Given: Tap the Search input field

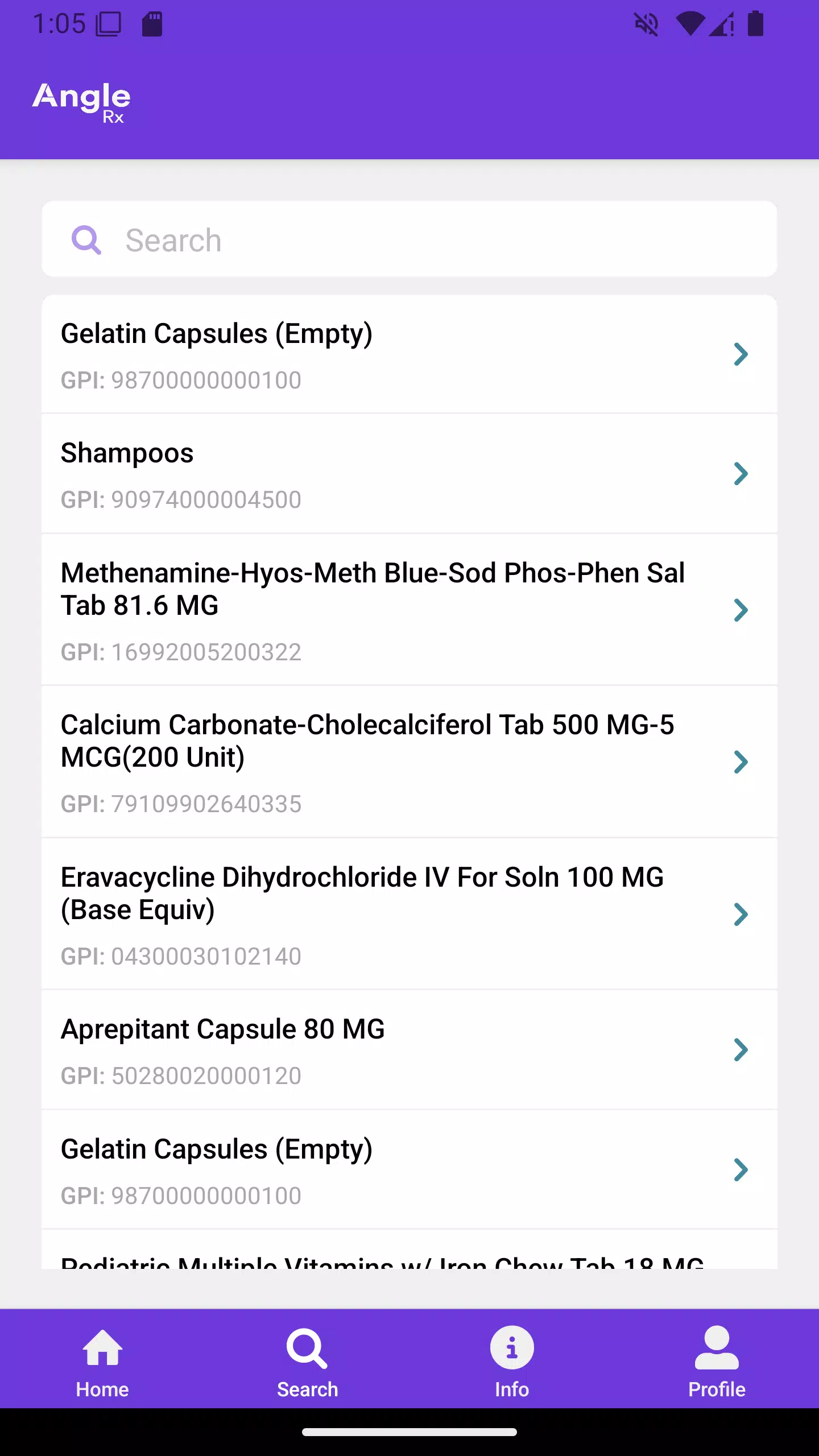Looking at the screenshot, I should [409, 239].
